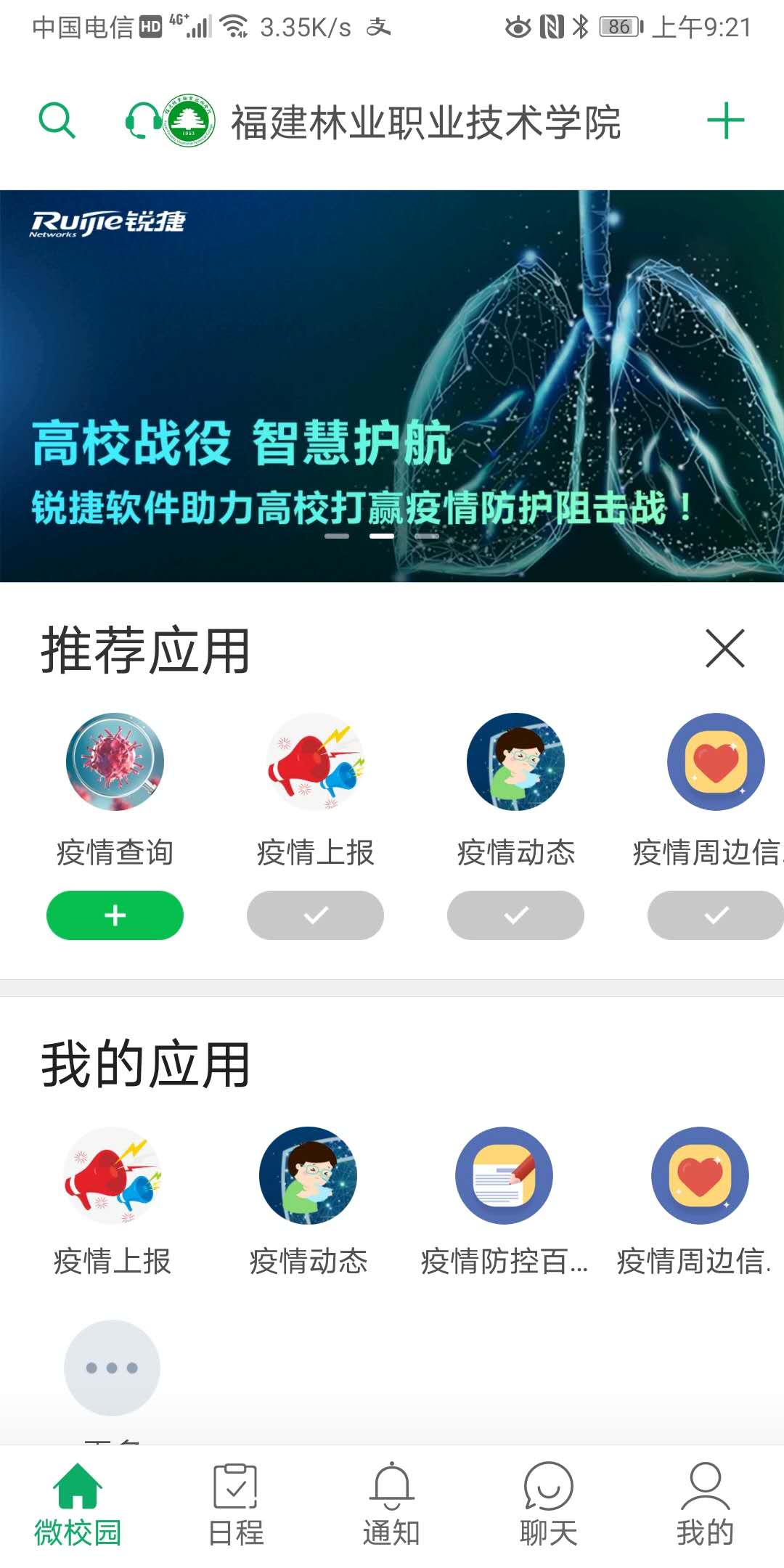Image resolution: width=784 pixels, height=1568 pixels.
Task: Close the 推荐应用 section
Action: point(724,648)
